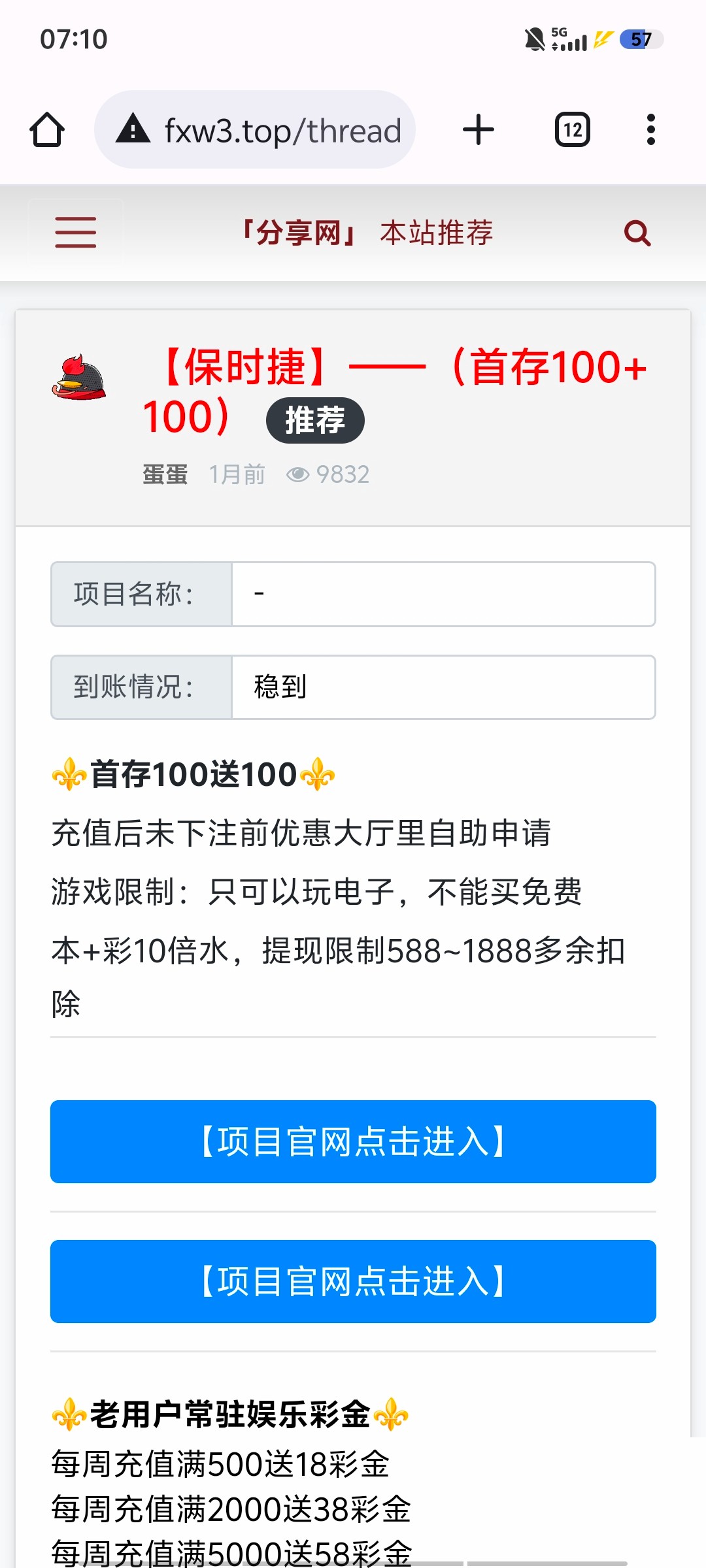View the profile of author 蛋蛋
This screenshot has width=706, height=1568.
point(165,474)
